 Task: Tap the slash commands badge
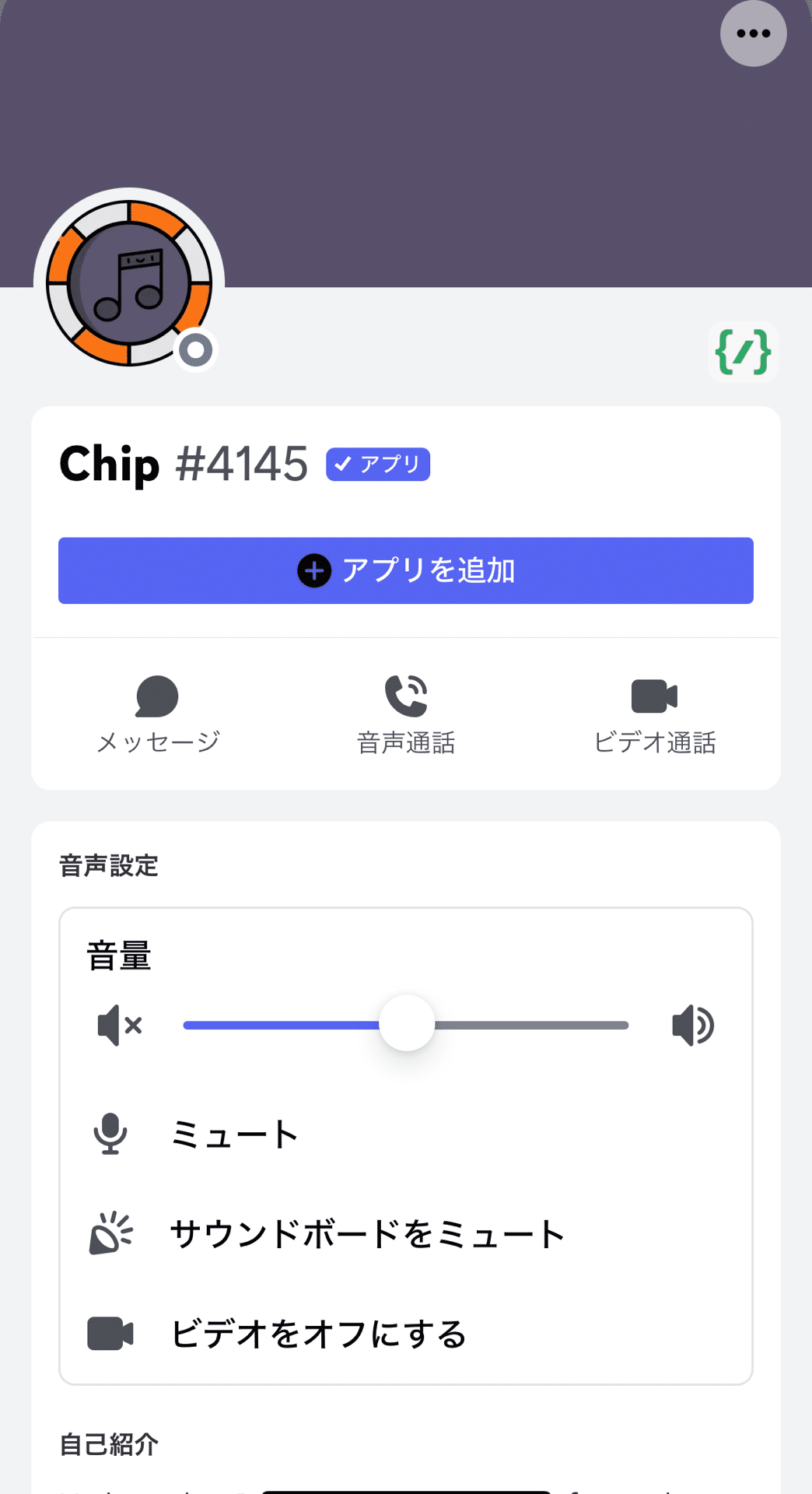[743, 352]
